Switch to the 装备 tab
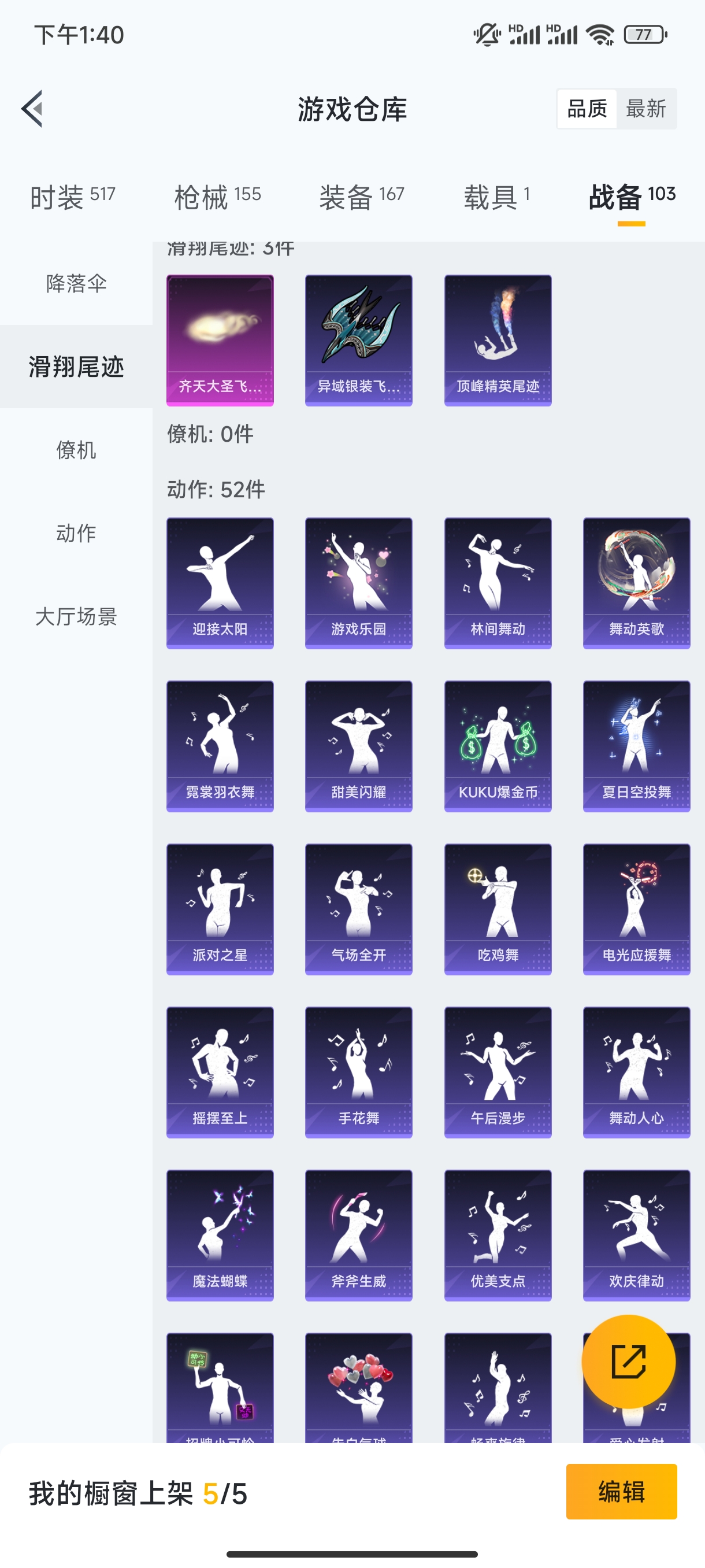 pyautogui.click(x=361, y=197)
